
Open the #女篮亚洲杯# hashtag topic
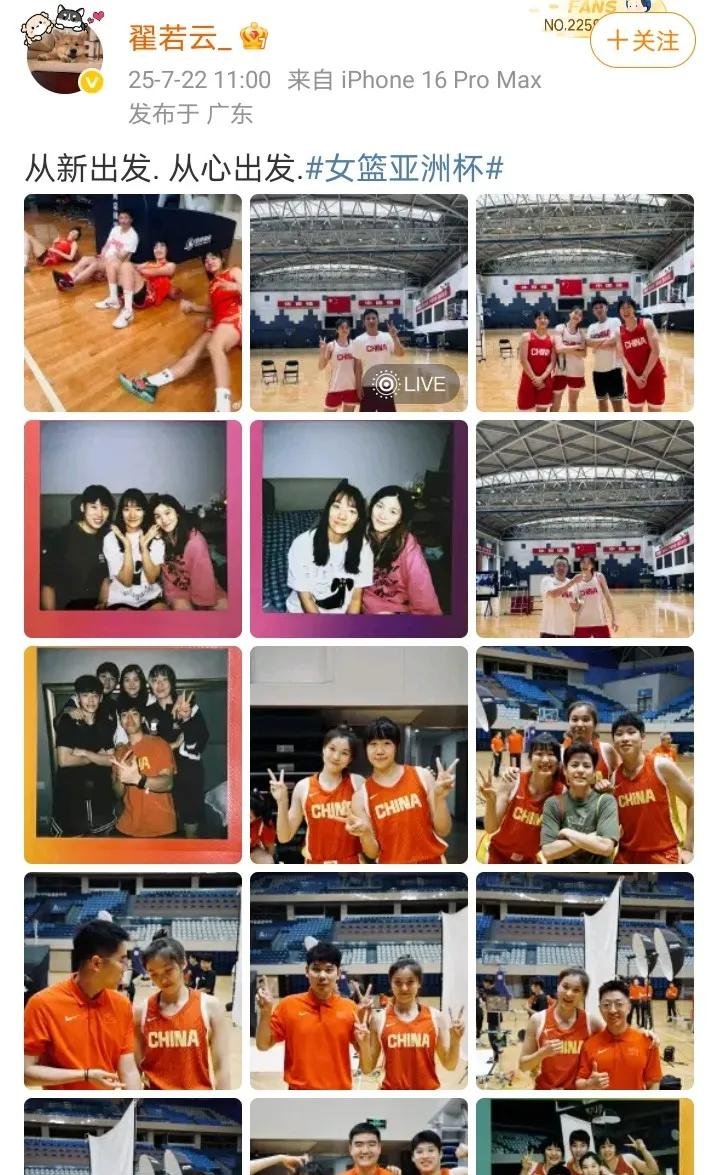click(404, 168)
